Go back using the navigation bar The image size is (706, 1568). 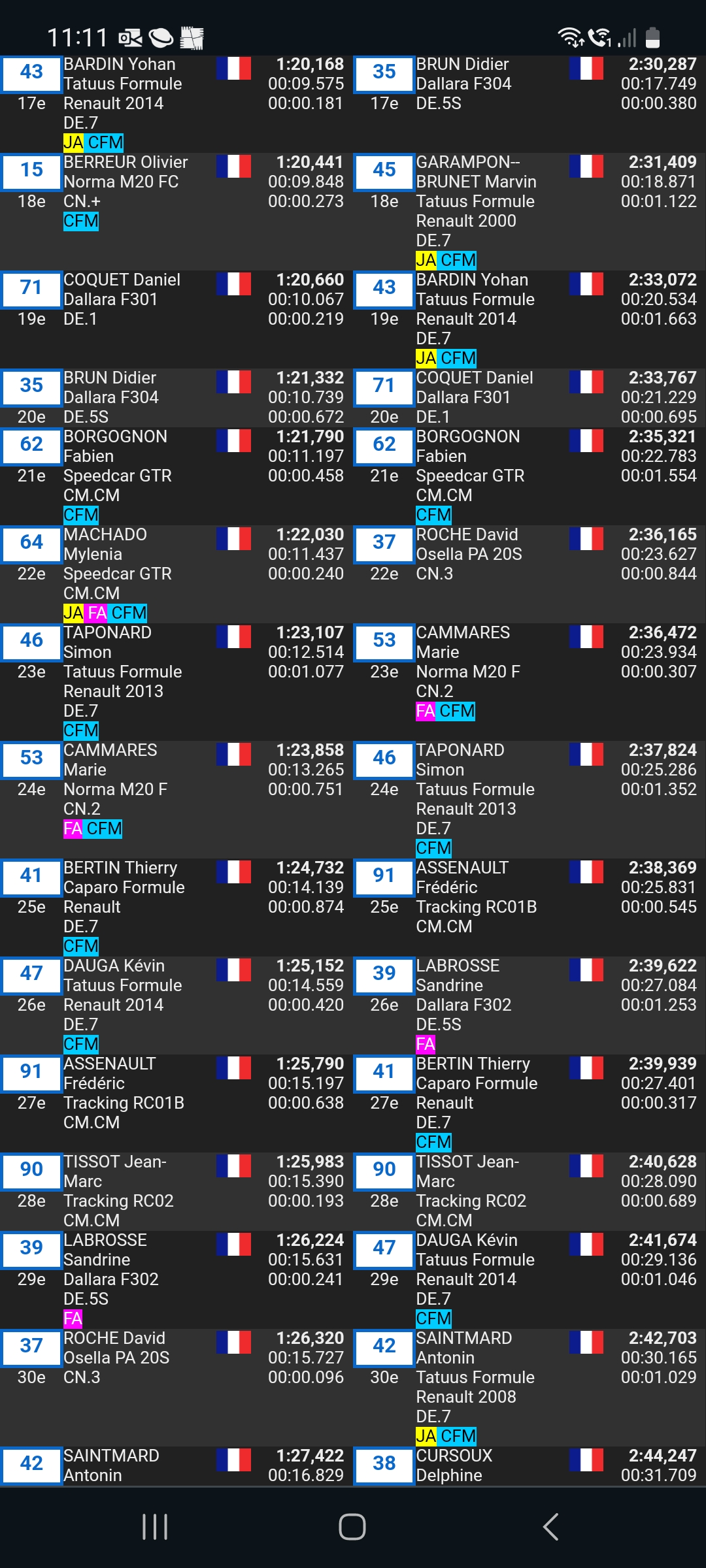point(550,1527)
